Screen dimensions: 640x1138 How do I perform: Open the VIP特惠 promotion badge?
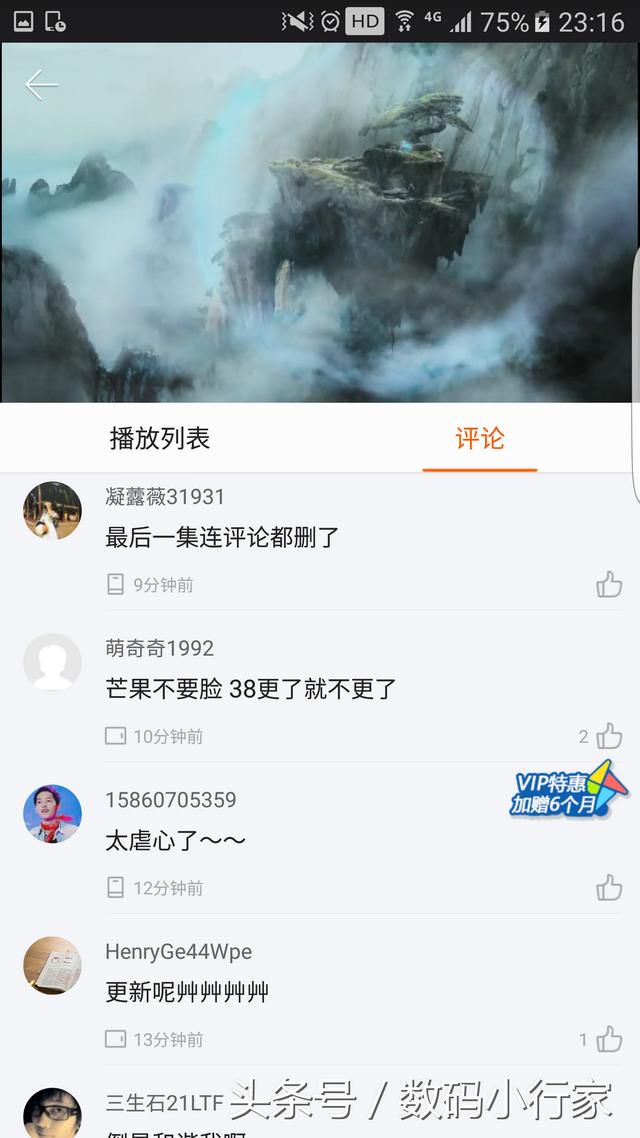(x=568, y=790)
